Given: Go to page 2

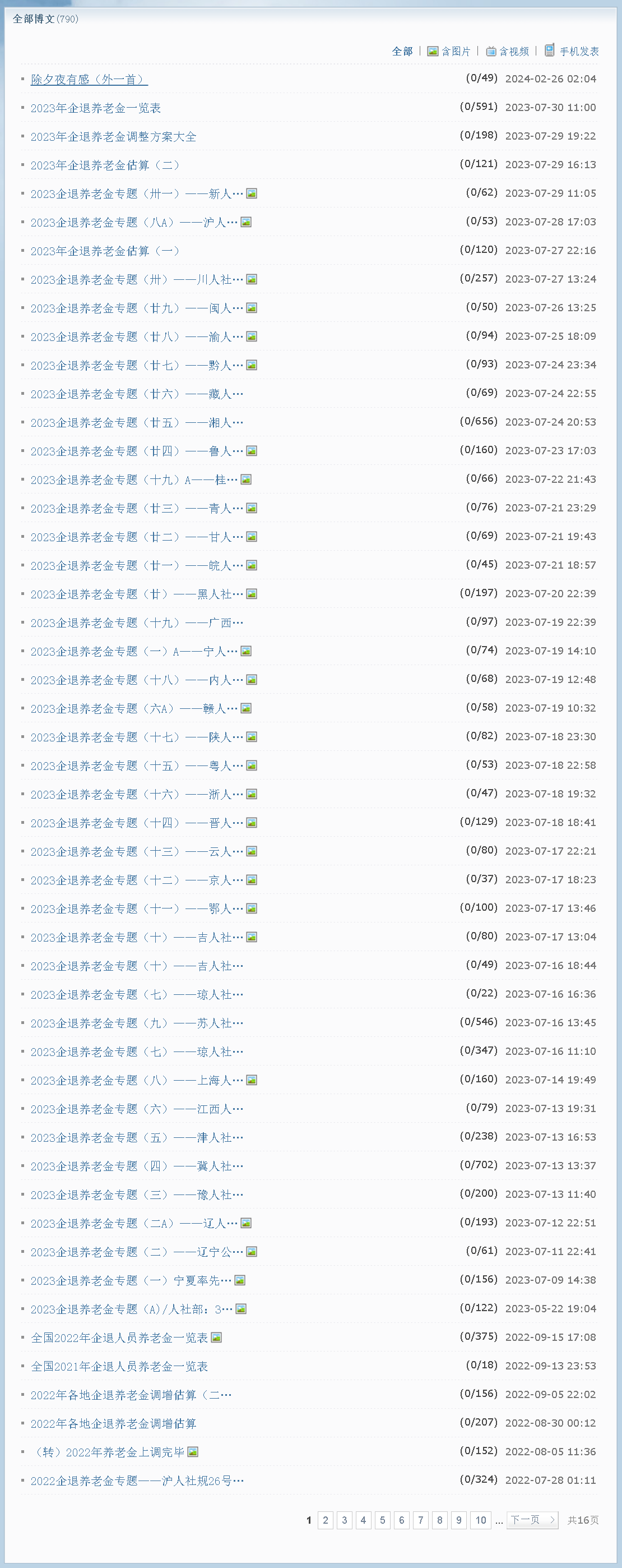Looking at the screenshot, I should [x=325, y=1520].
